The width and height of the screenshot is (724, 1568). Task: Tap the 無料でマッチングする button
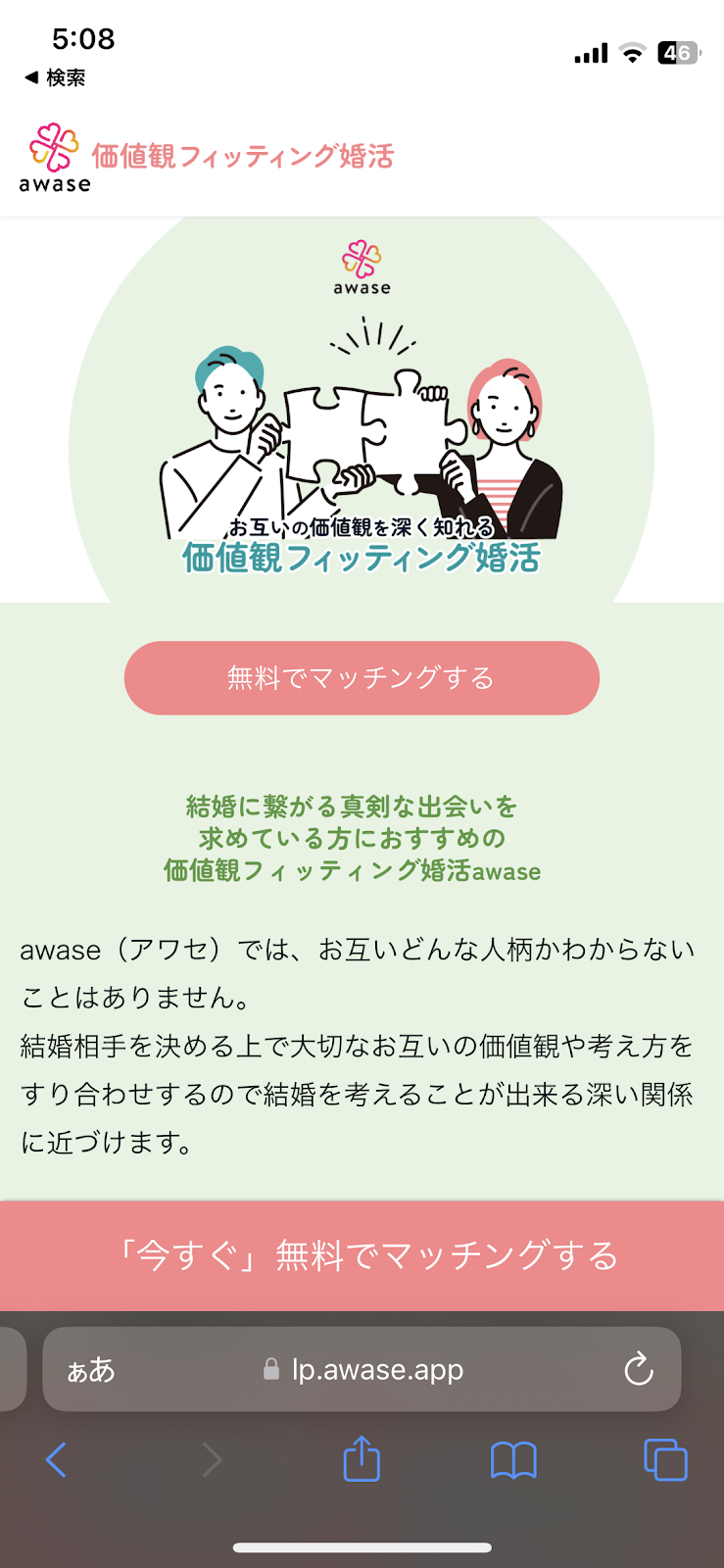(x=362, y=678)
